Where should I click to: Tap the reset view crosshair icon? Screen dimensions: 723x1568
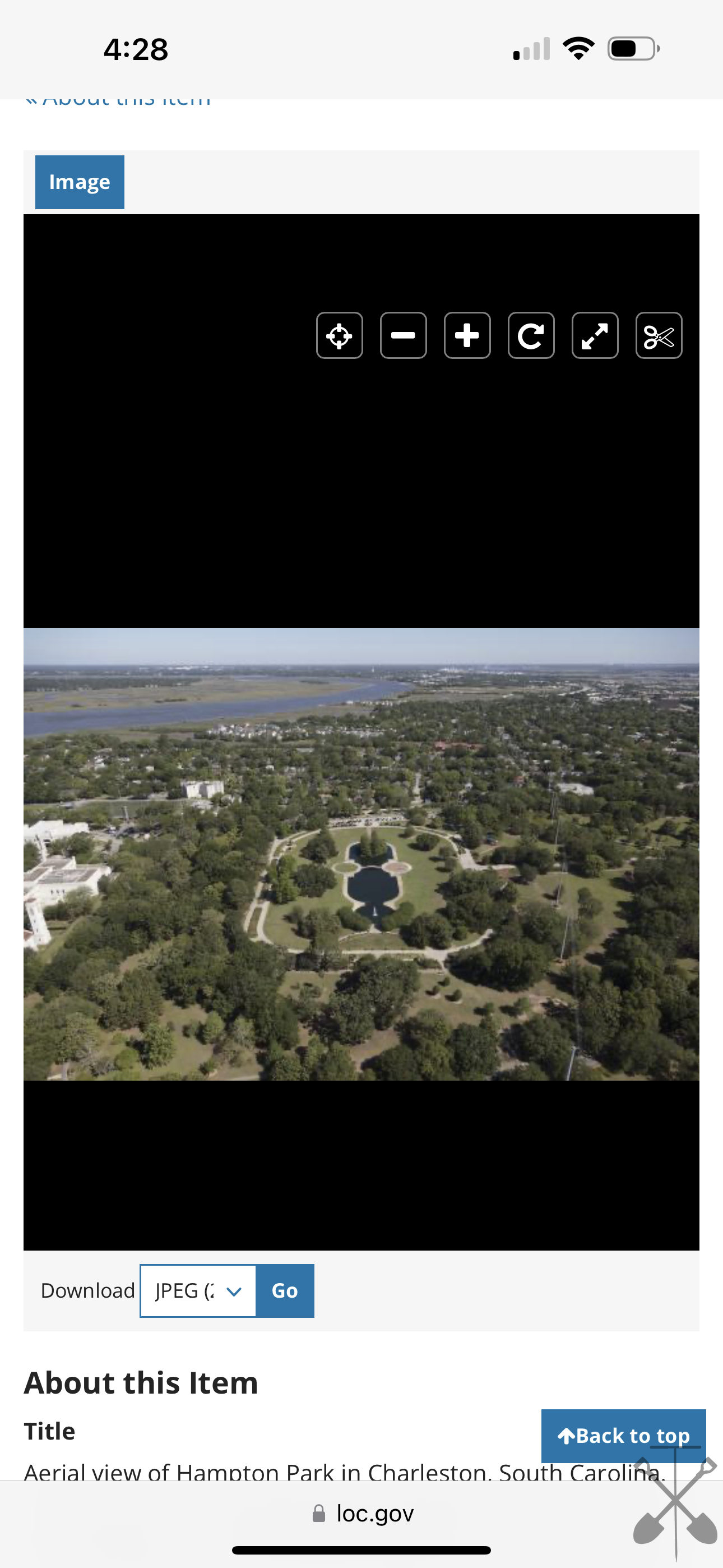(340, 335)
